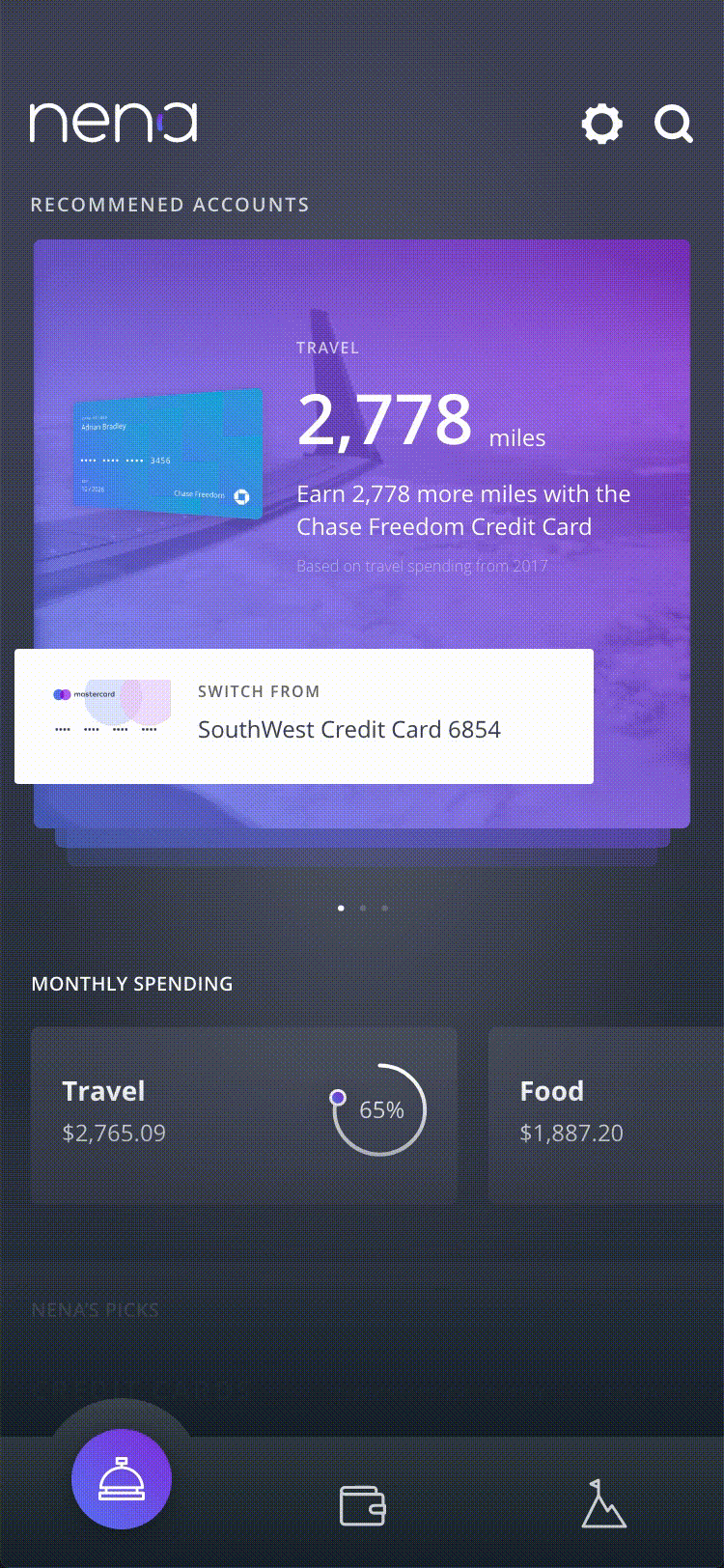
Task: Open search with the magnifier icon
Action: pyautogui.click(x=673, y=124)
